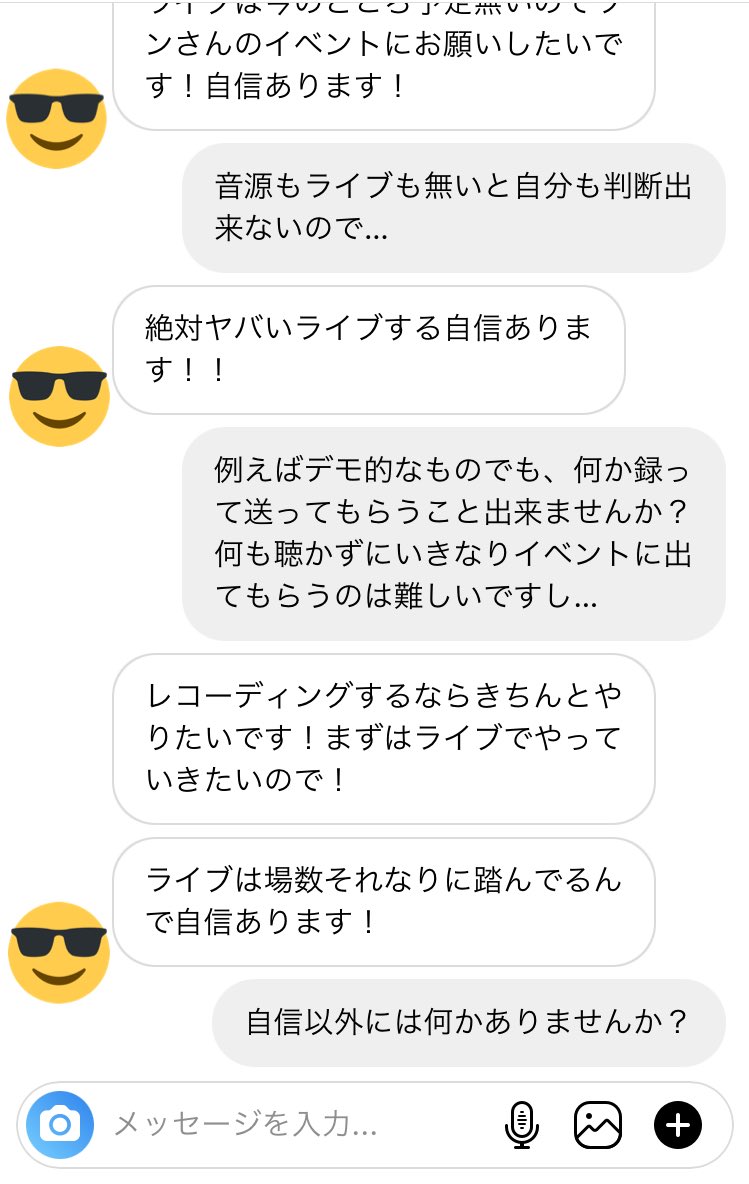Tap the bottom sunglasses emoji avatar
Image resolution: width=749 pixels, height=1184 pixels.
tap(57, 953)
